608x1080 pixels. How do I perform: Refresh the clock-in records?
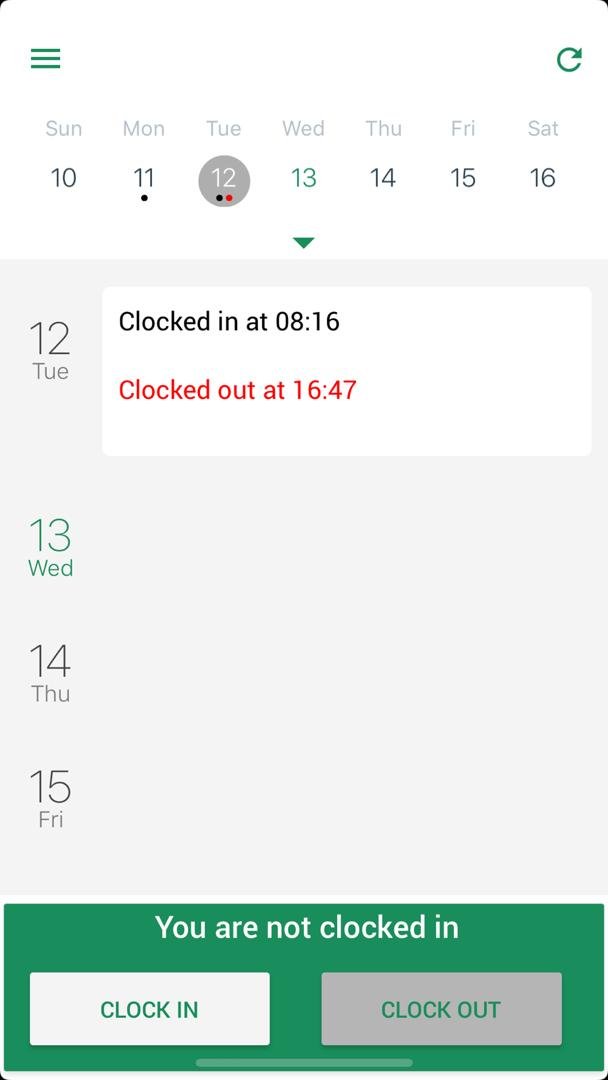tap(569, 60)
